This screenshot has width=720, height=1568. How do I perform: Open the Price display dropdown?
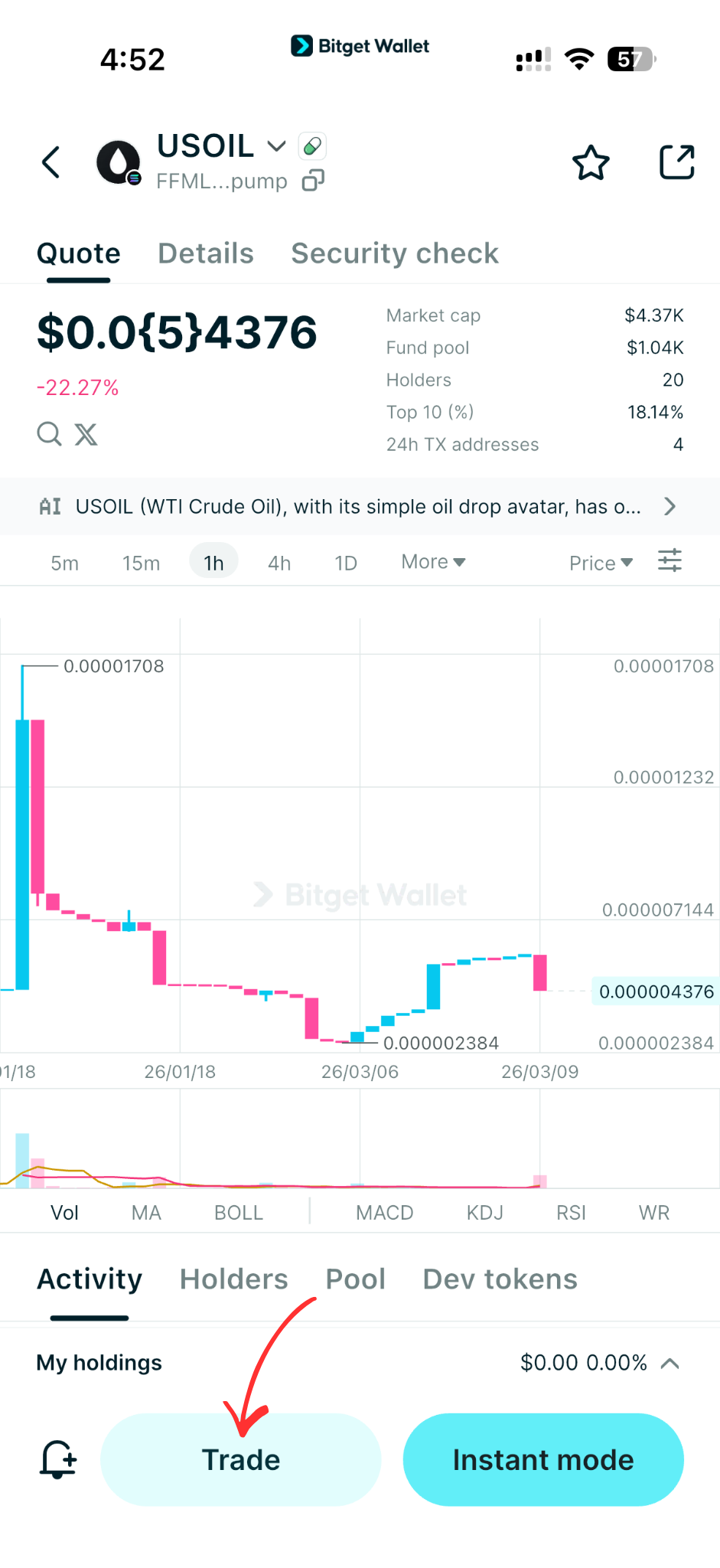coord(601,562)
